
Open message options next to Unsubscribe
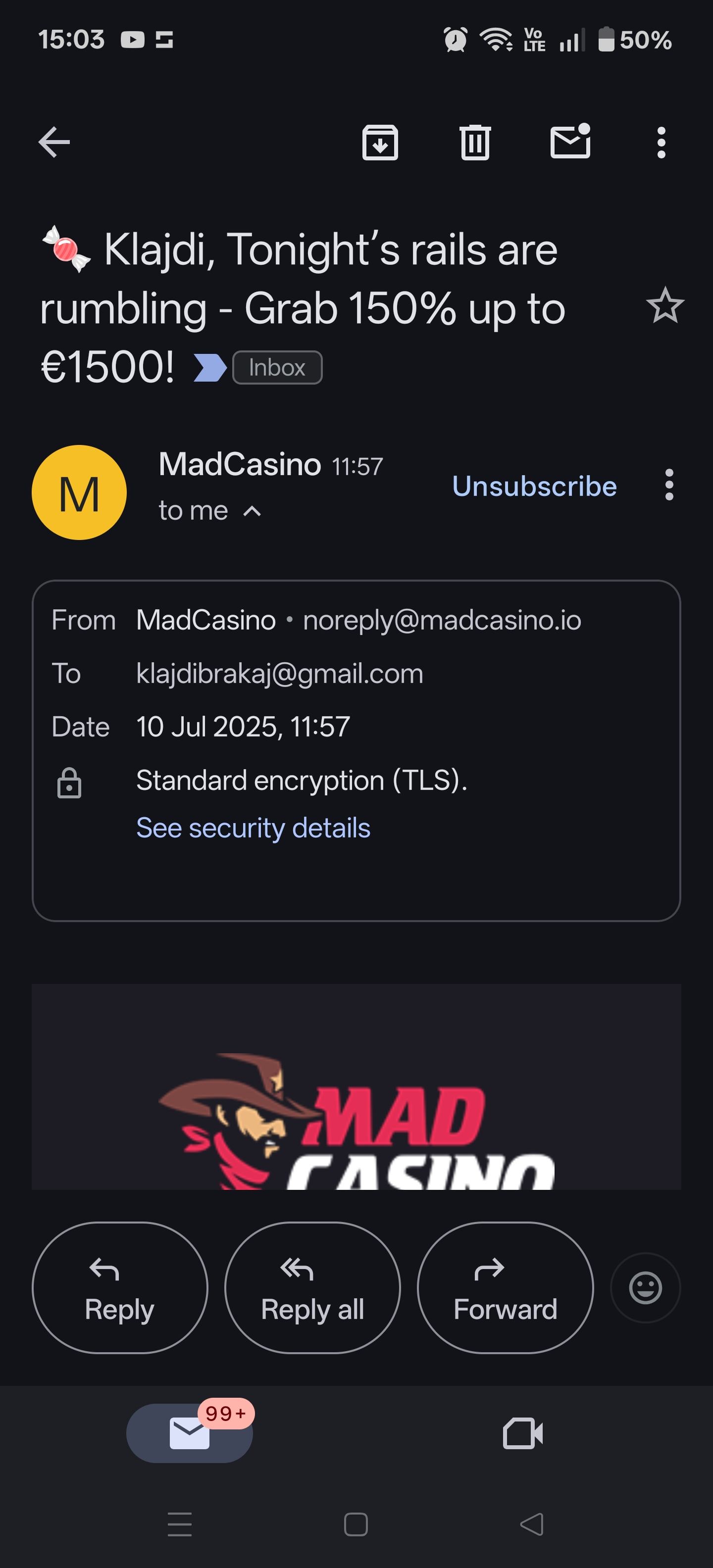click(669, 485)
